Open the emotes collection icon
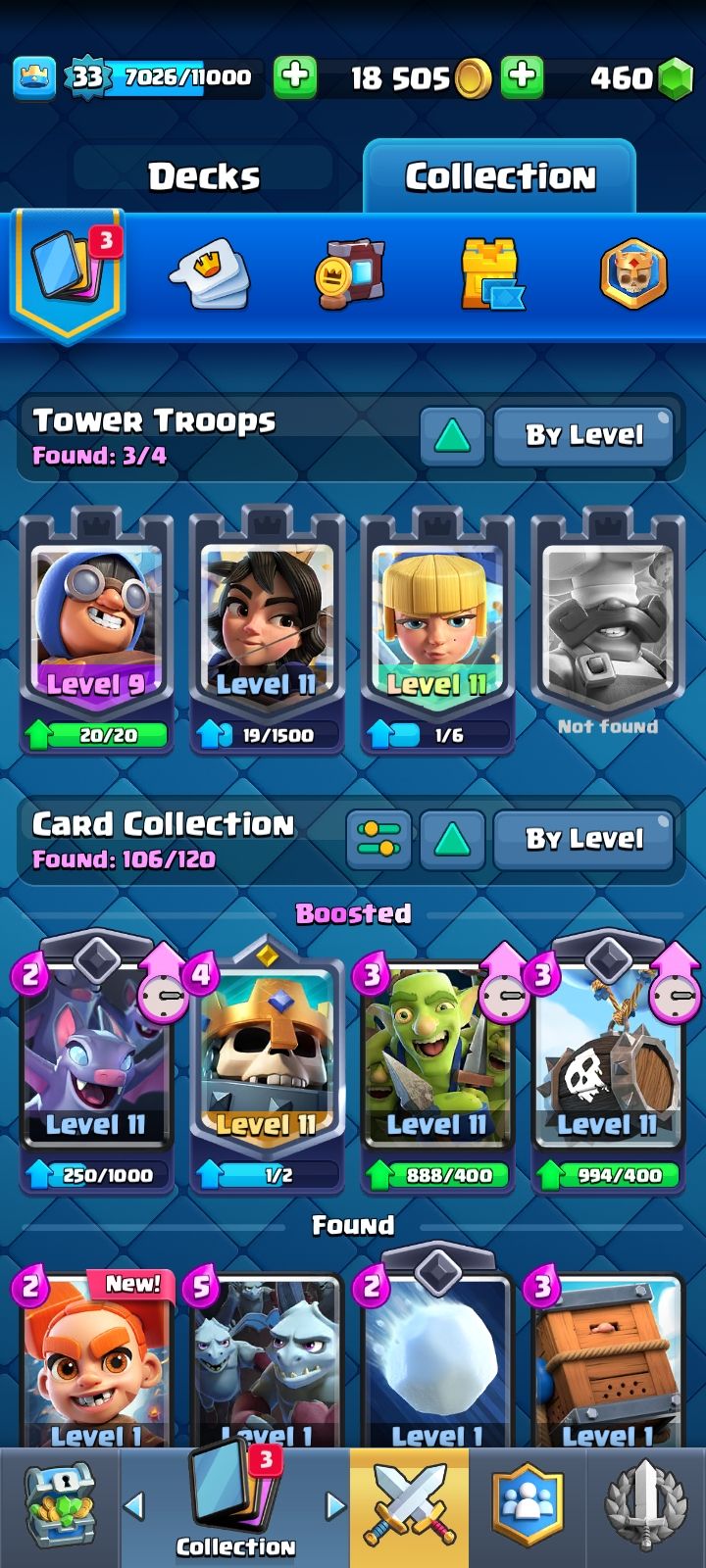 tap(209, 274)
